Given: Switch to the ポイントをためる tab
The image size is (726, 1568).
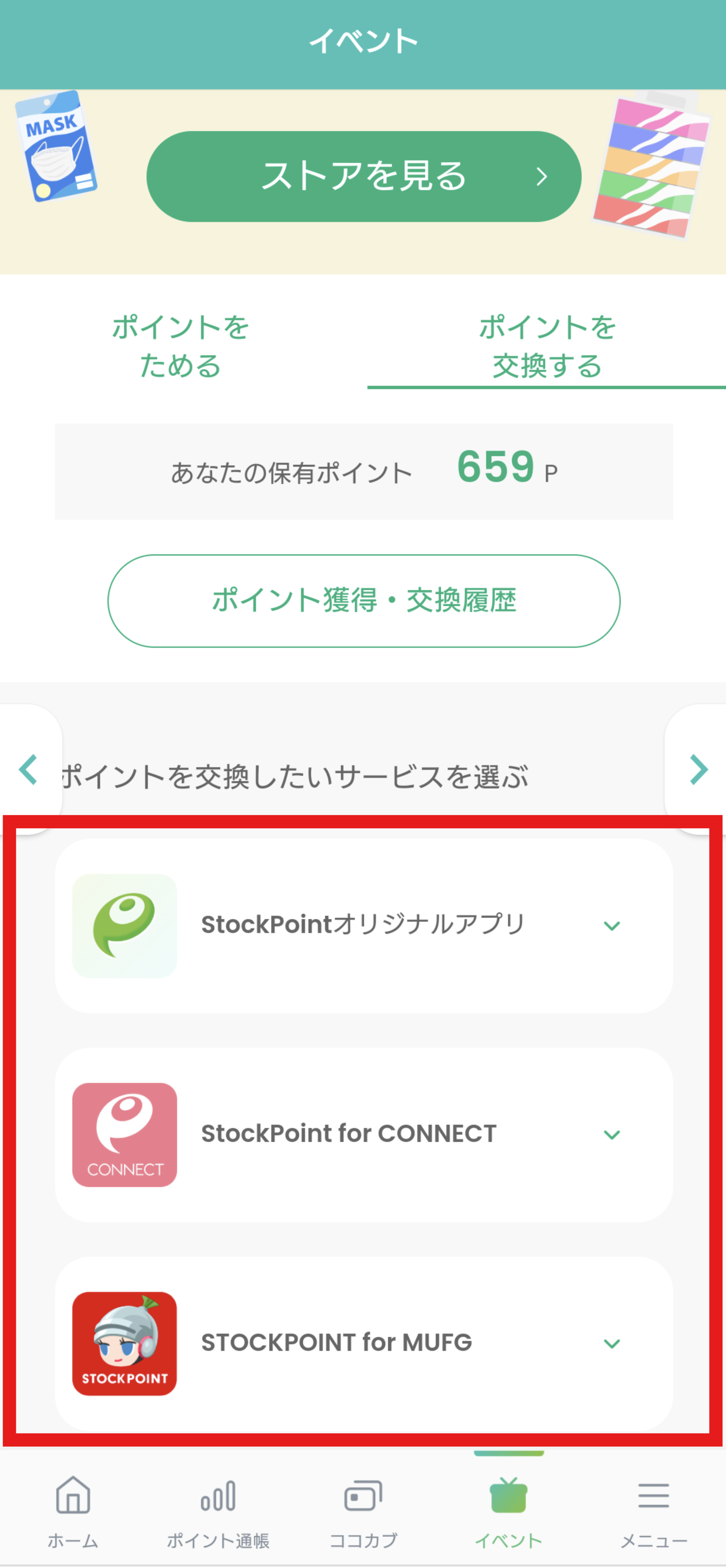Looking at the screenshot, I should 181,346.
